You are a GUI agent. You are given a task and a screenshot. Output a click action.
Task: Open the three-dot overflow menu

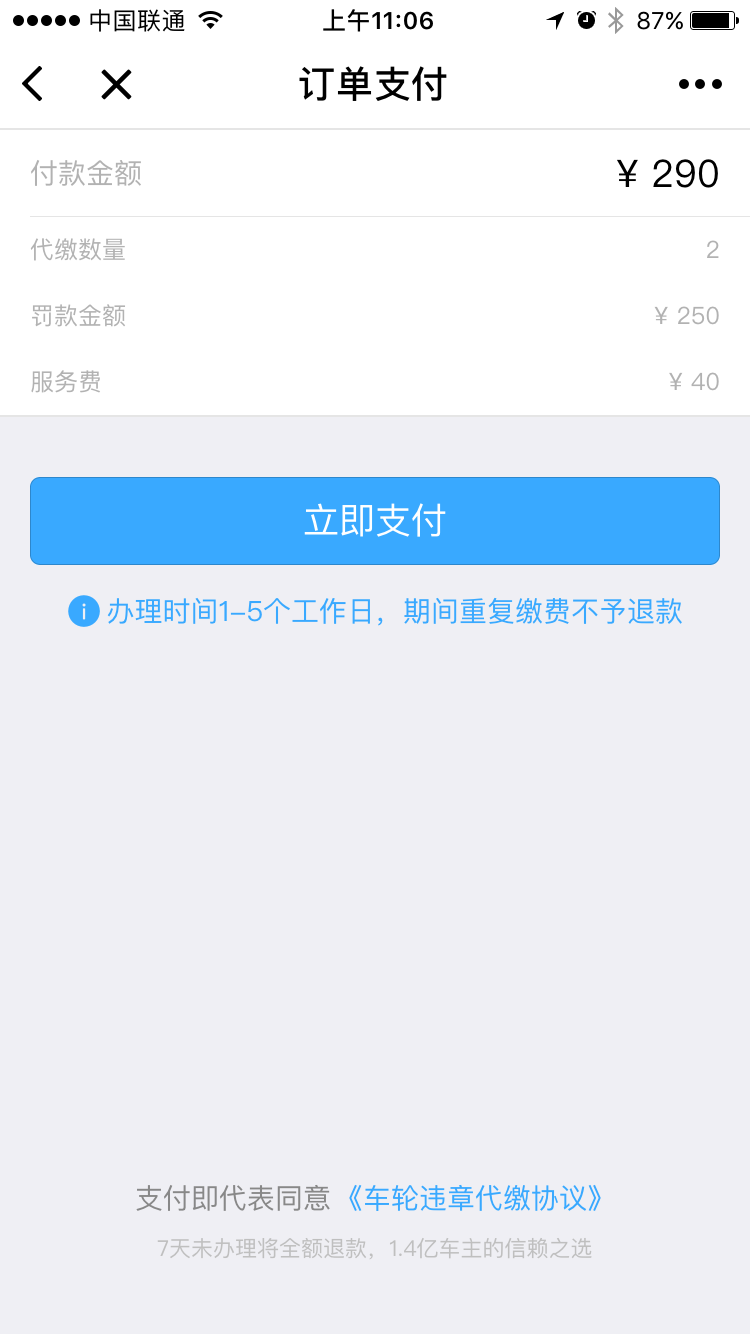pyautogui.click(x=700, y=85)
